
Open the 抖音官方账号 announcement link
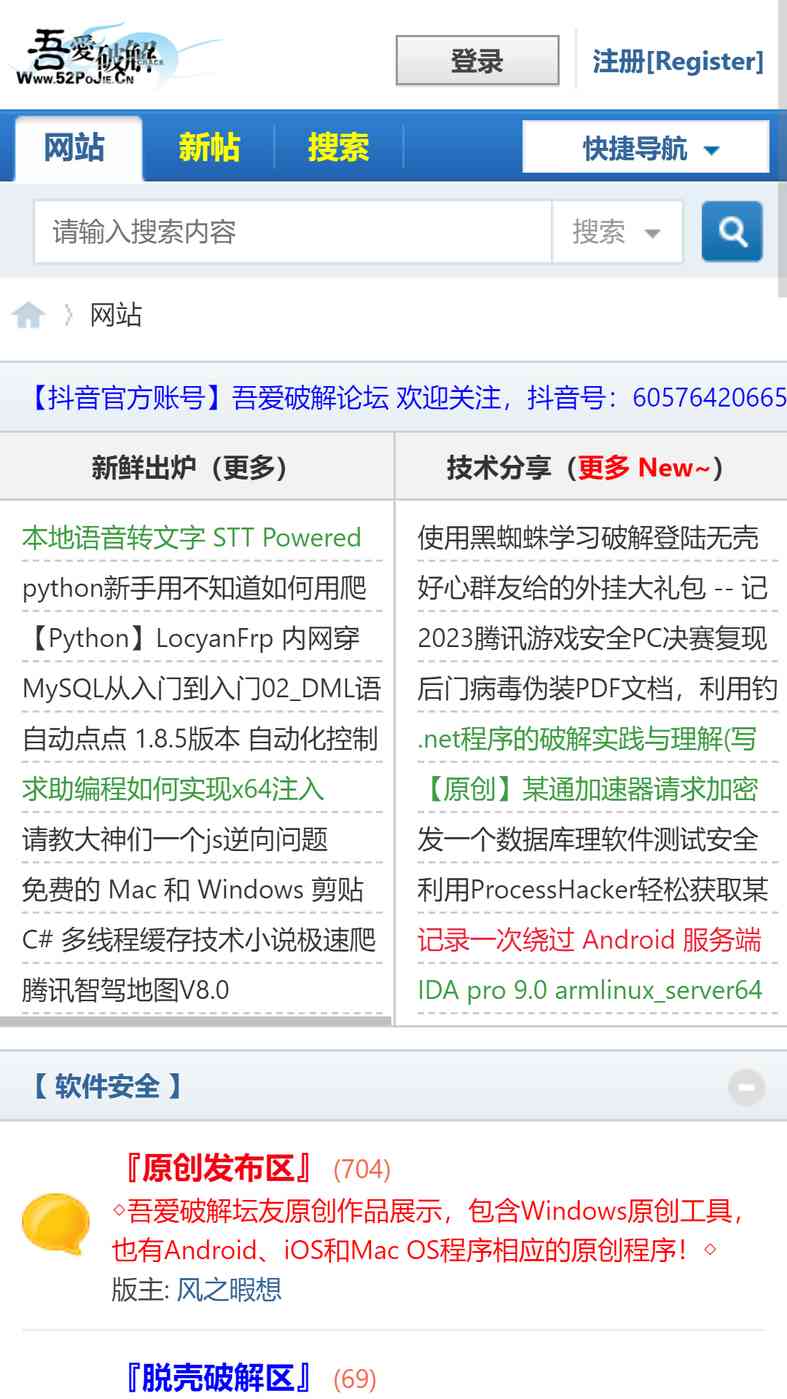(404, 398)
